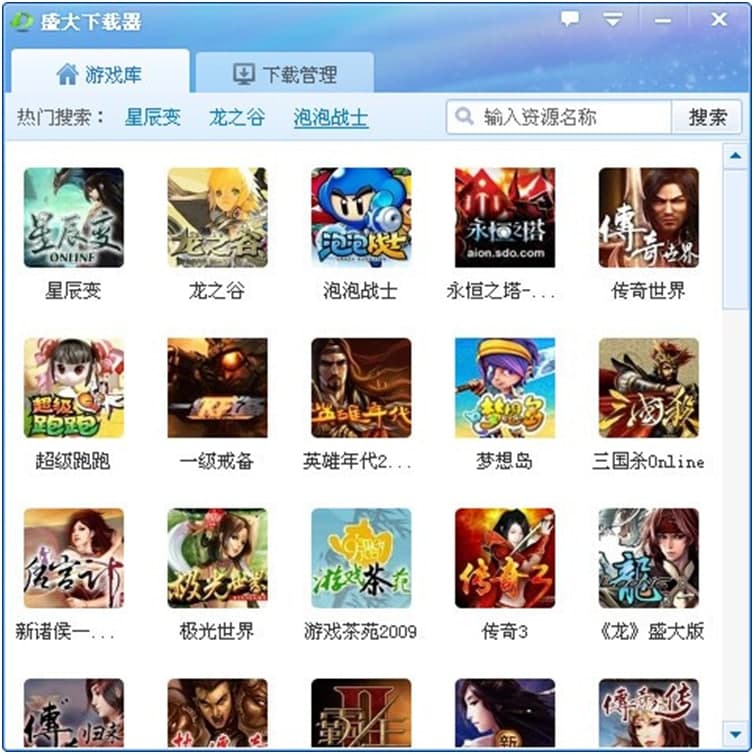
Task: Close the 盛大下载器 window
Action: (x=718, y=19)
